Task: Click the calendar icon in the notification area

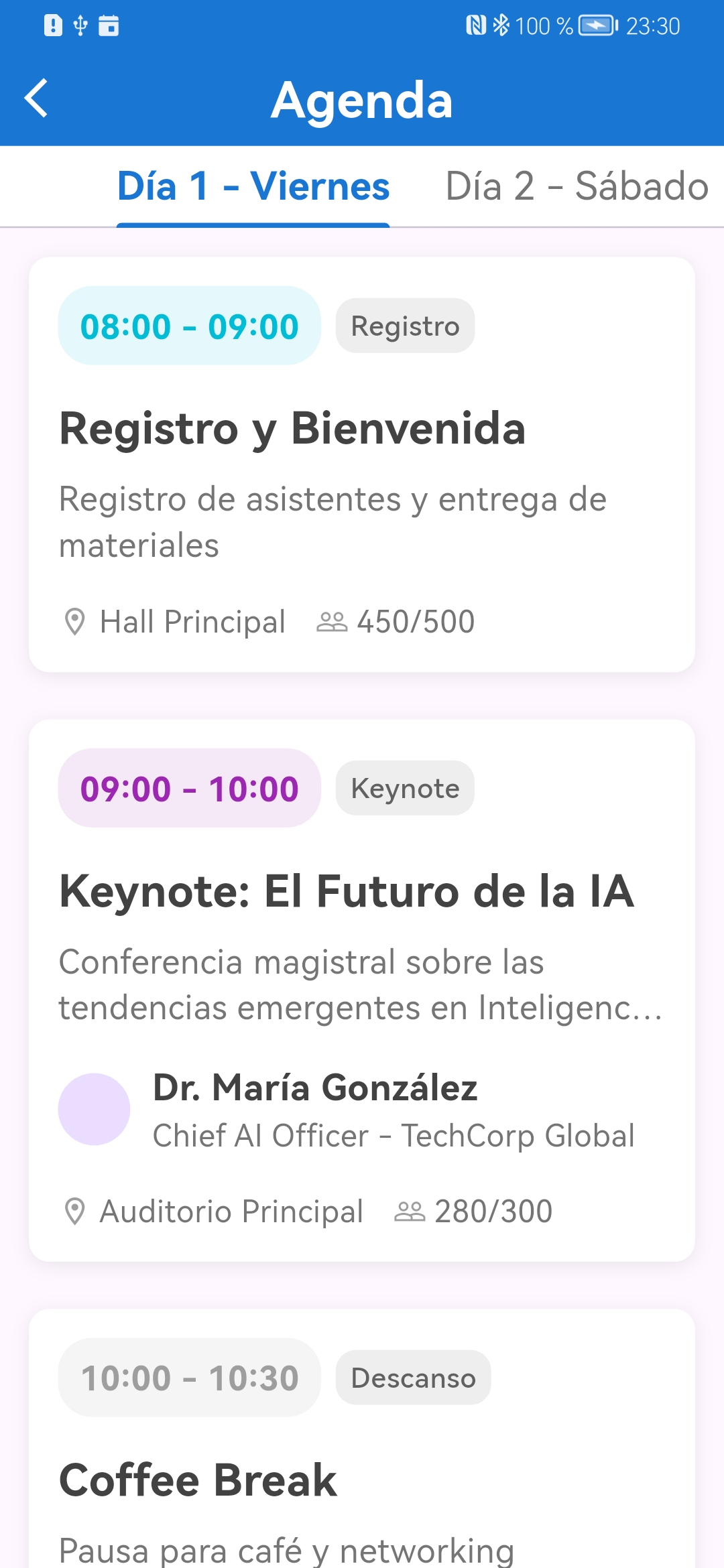Action: pos(107,25)
